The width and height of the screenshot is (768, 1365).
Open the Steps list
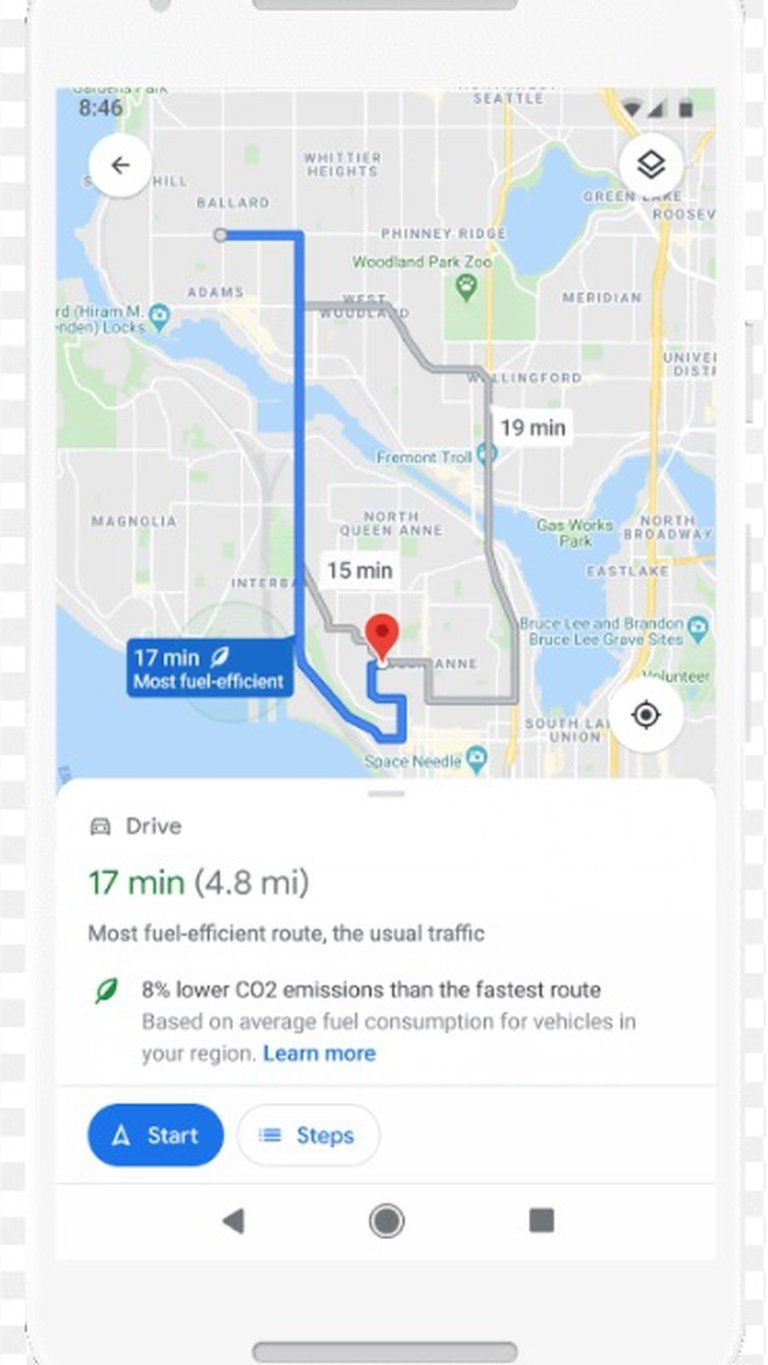tap(308, 1135)
